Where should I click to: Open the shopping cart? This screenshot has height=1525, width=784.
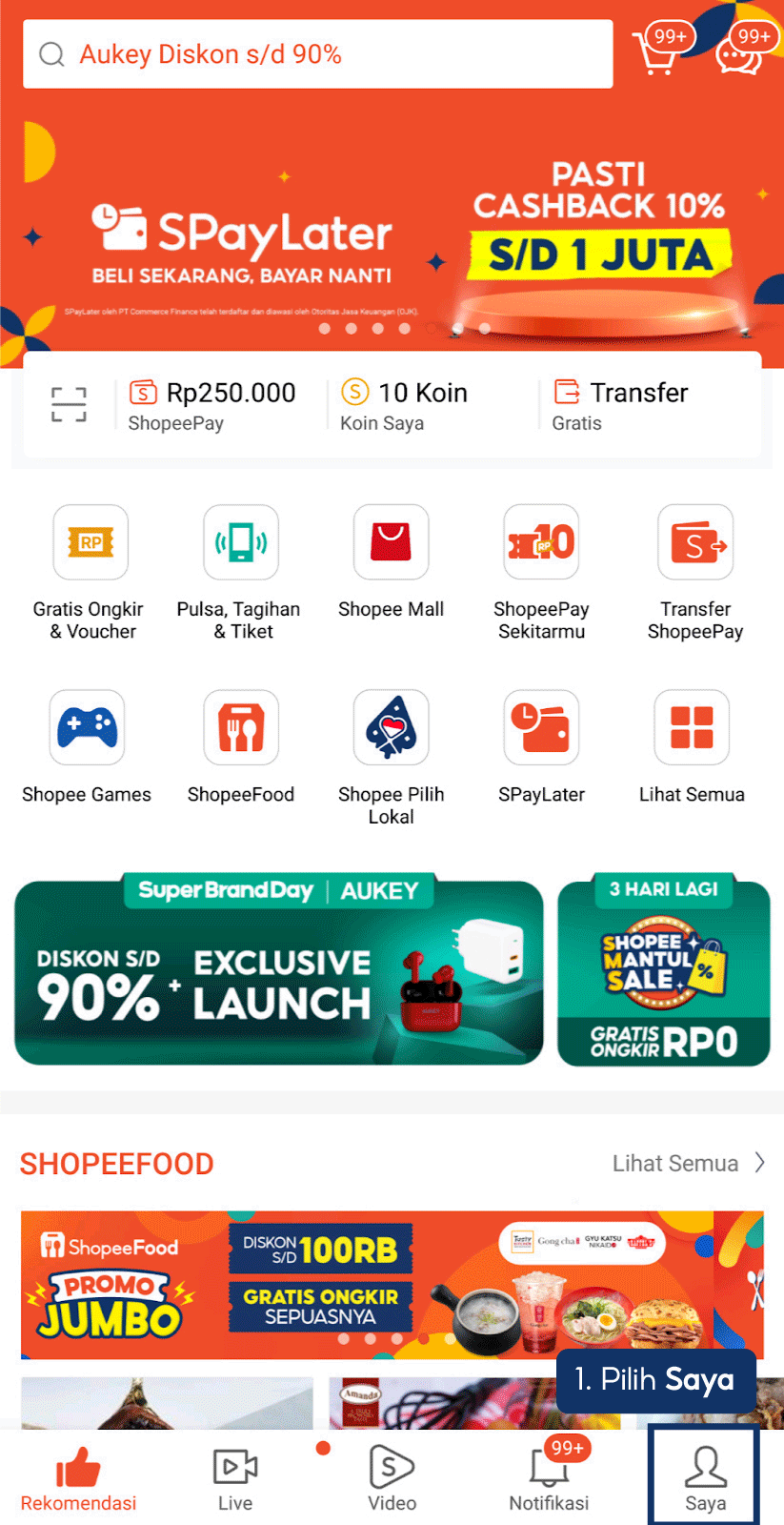pyautogui.click(x=656, y=52)
